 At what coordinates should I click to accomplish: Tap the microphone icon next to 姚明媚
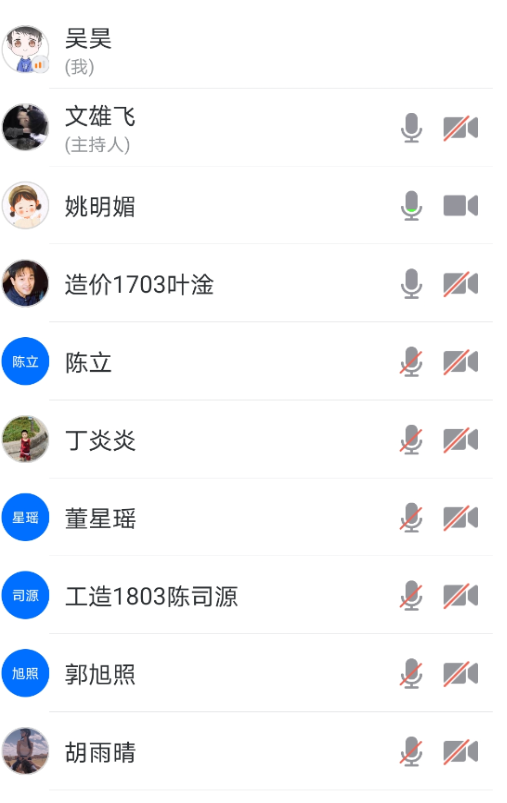point(411,205)
